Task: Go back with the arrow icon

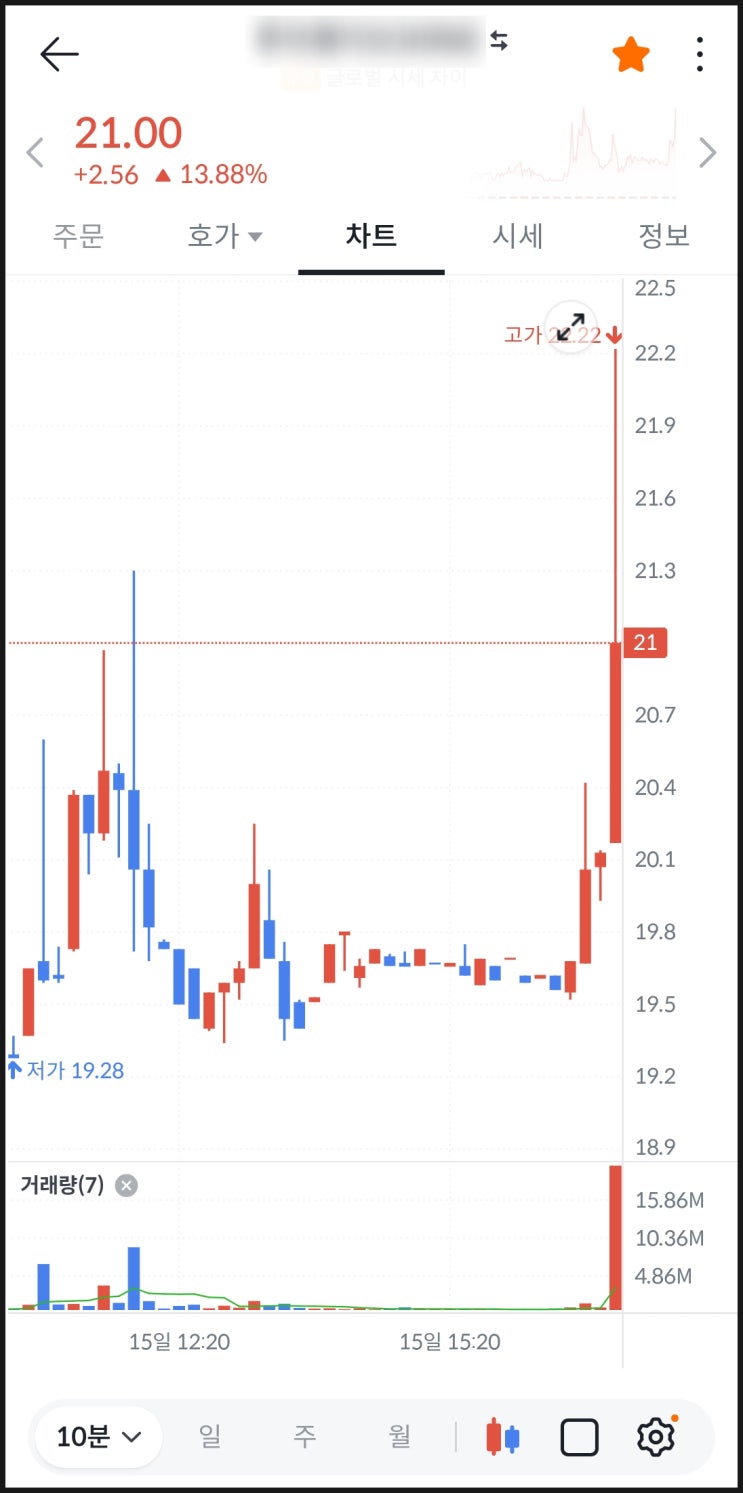Action: (x=59, y=54)
